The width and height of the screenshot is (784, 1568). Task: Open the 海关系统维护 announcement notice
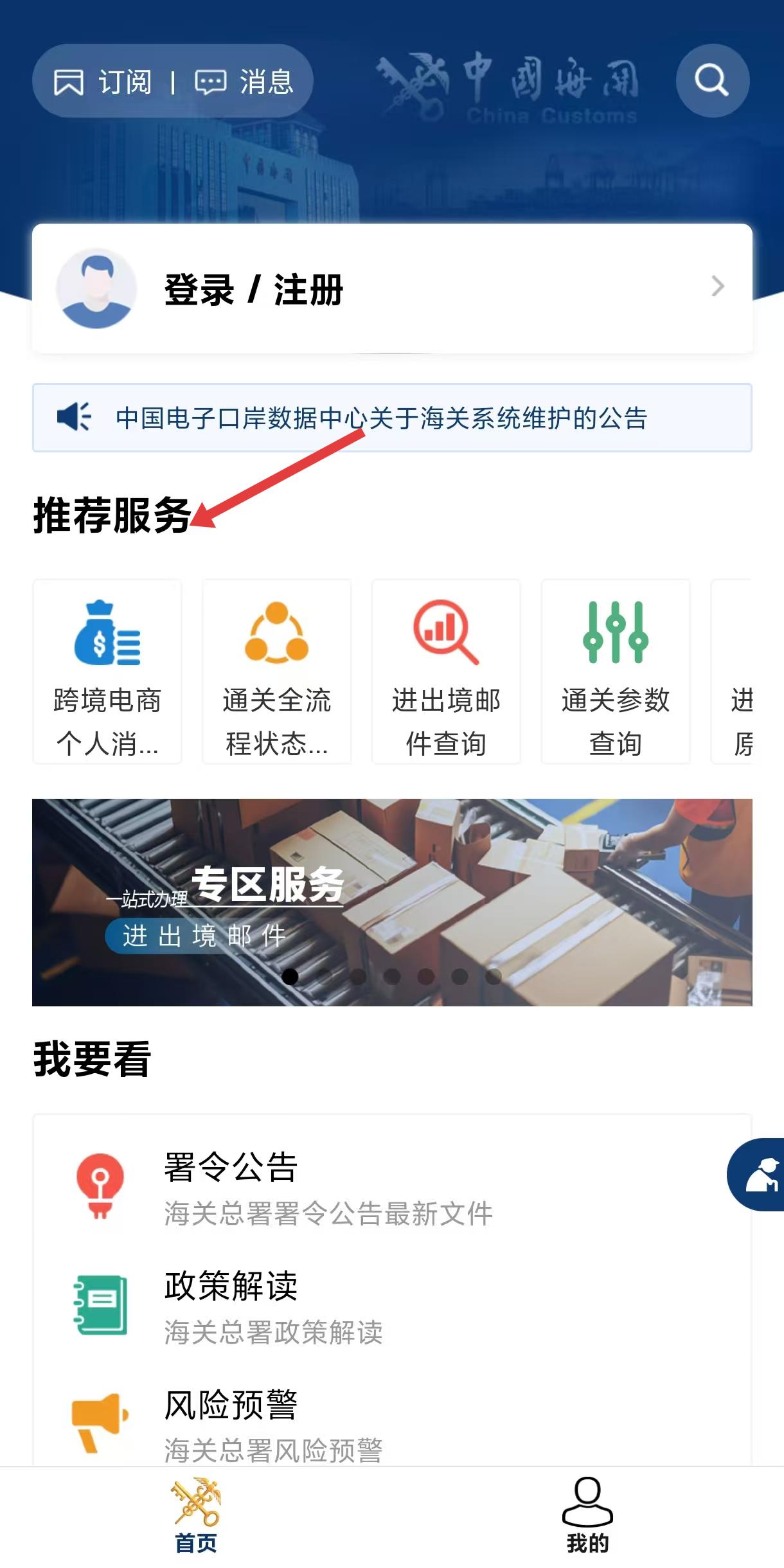(380, 418)
